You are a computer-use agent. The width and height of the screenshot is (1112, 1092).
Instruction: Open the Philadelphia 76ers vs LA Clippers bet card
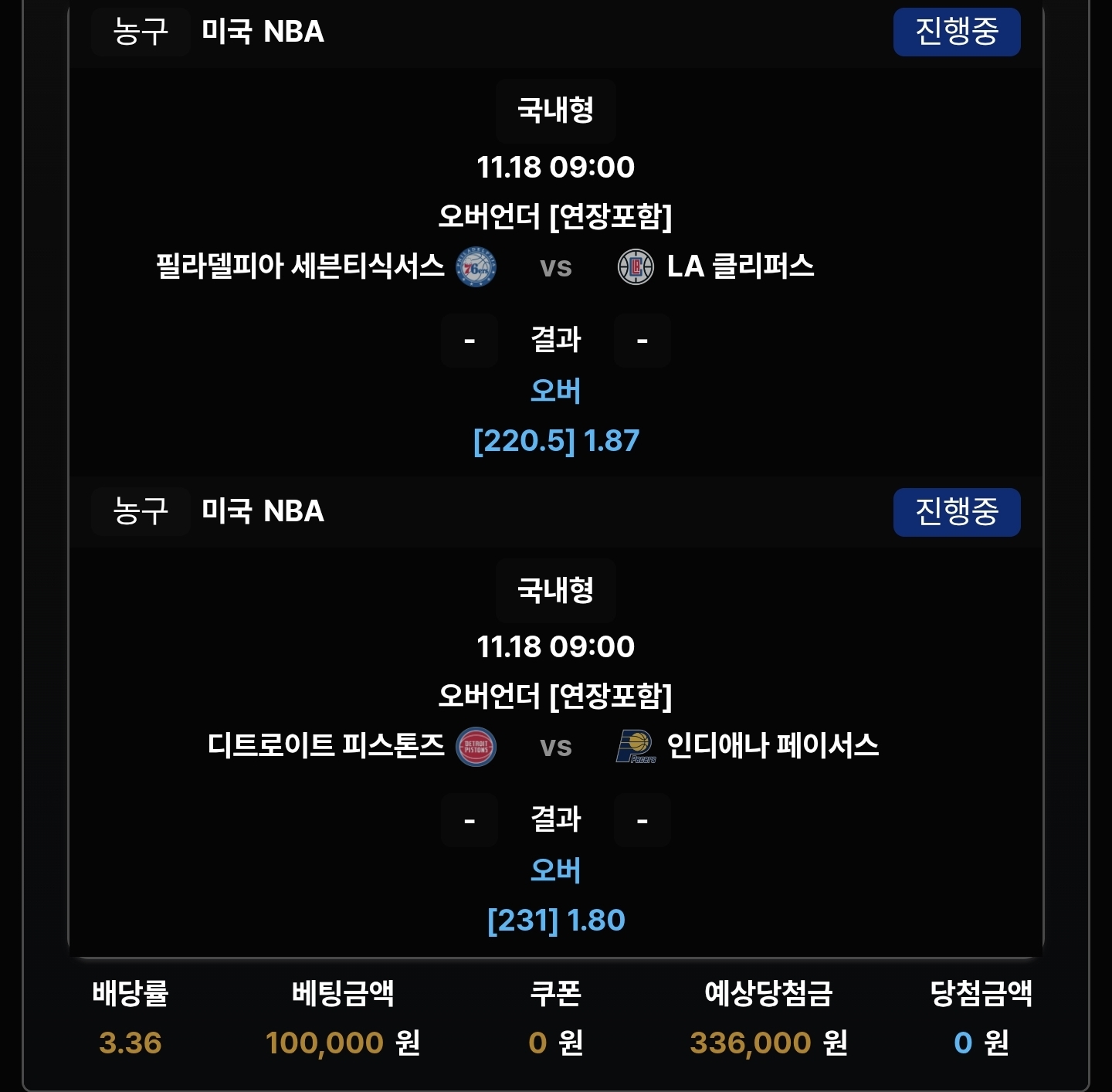555,266
